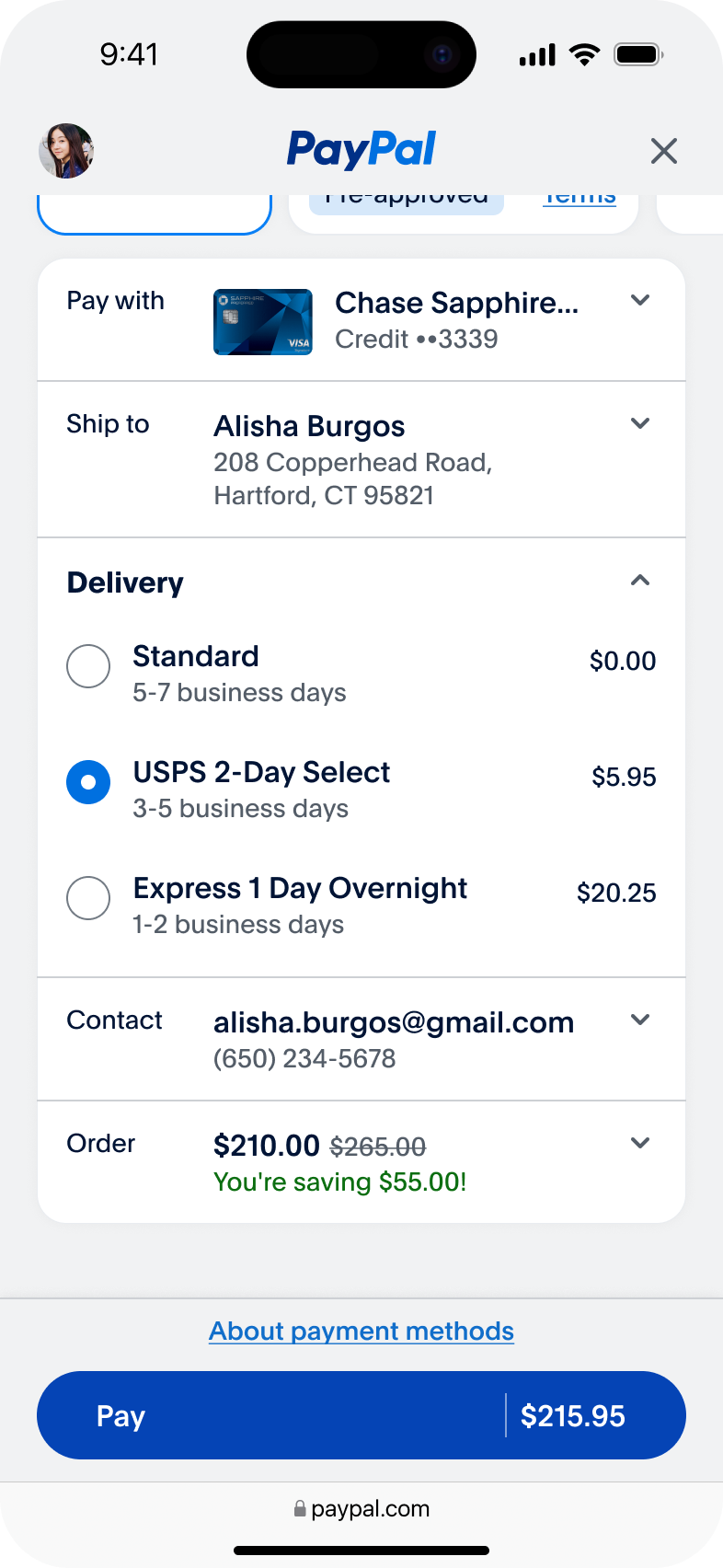Image resolution: width=723 pixels, height=1568 pixels.
Task: Expand the Order summary
Action: 640,1143
